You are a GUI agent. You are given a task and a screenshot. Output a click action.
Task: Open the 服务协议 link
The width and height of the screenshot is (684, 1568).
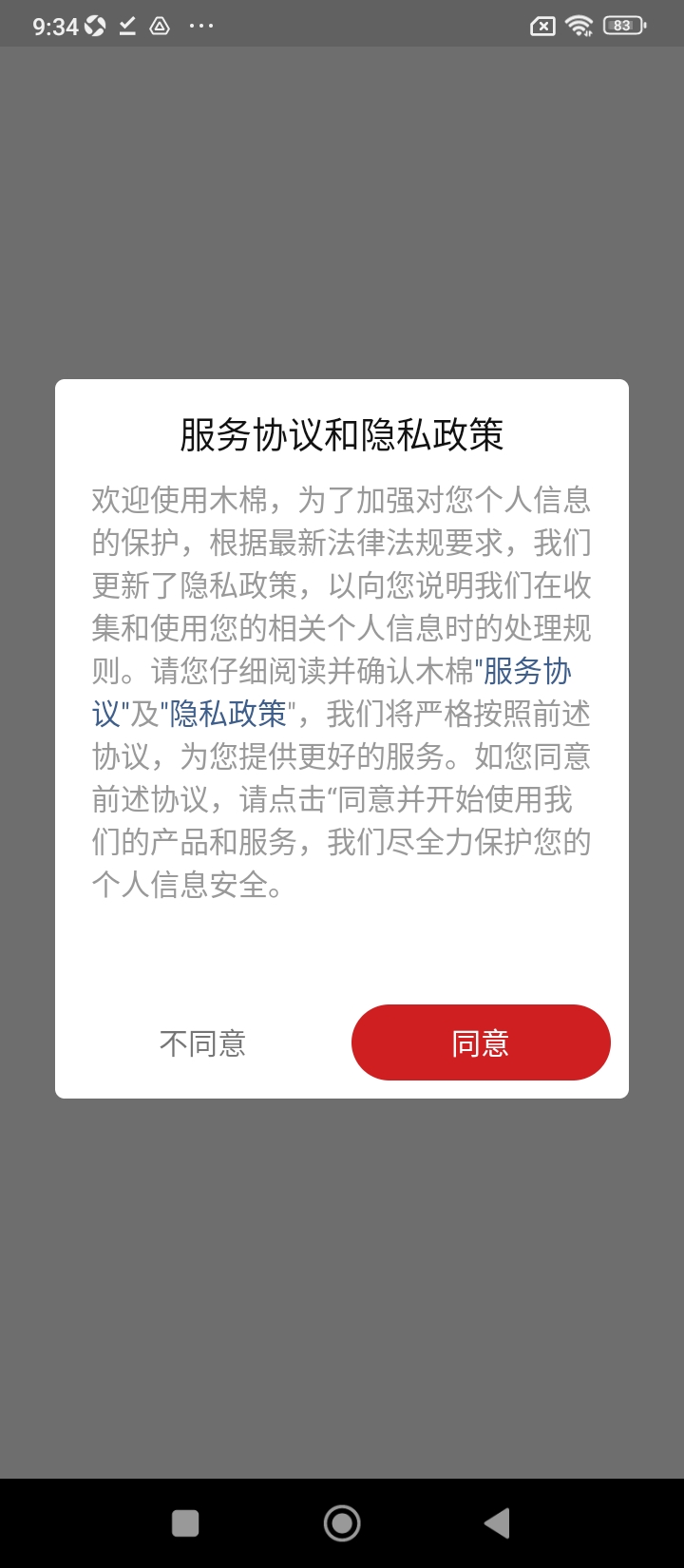tap(527, 671)
